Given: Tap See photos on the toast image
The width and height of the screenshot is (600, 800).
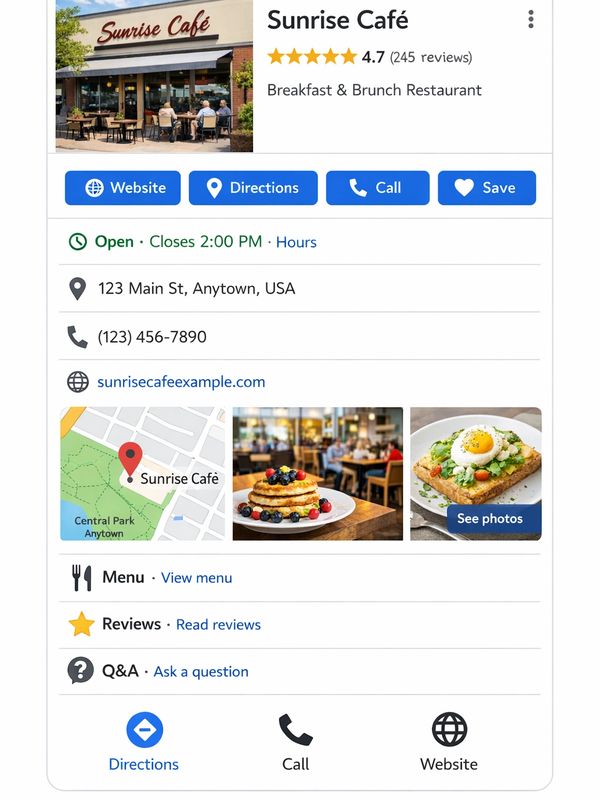Looking at the screenshot, I should [x=489, y=518].
